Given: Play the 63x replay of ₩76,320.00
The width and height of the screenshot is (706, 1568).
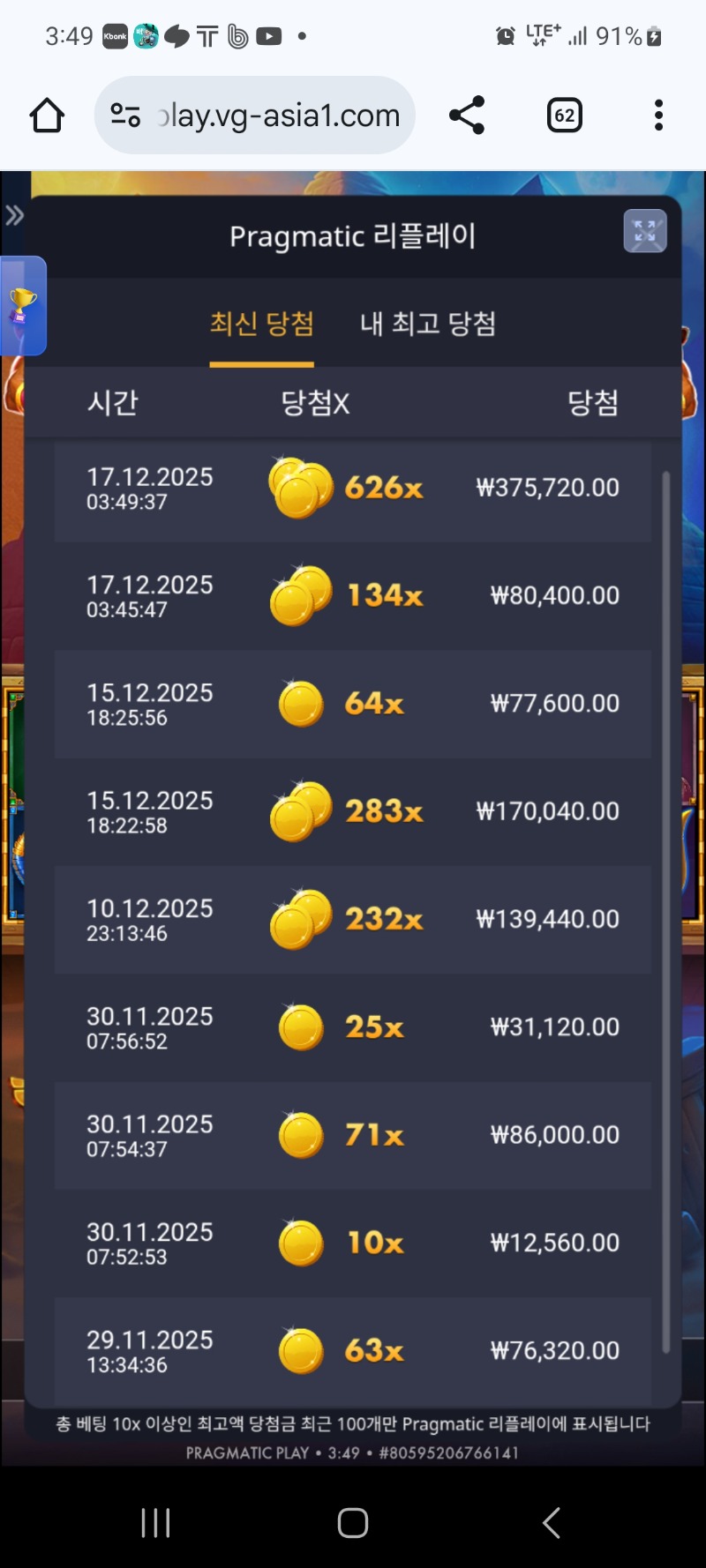Looking at the screenshot, I should coord(353,1350).
